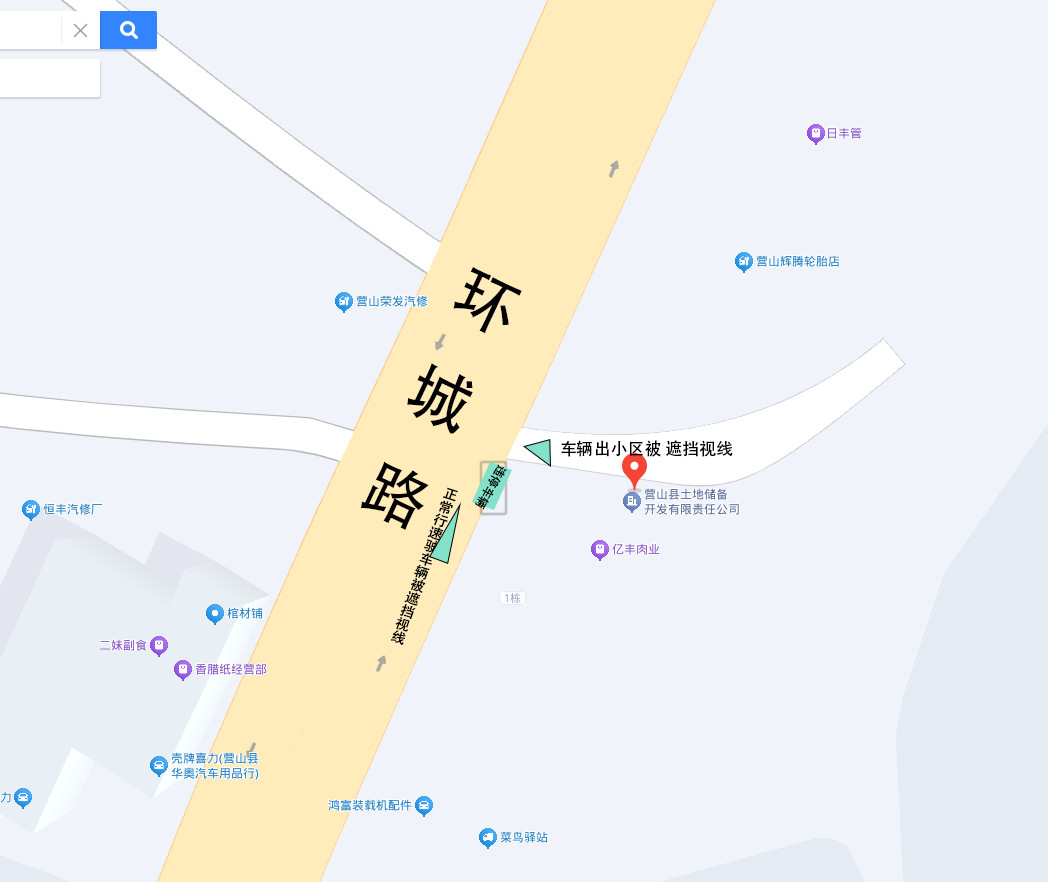Open 菜鸟驿站 place details
This screenshot has width=1048, height=882.
[x=487, y=837]
